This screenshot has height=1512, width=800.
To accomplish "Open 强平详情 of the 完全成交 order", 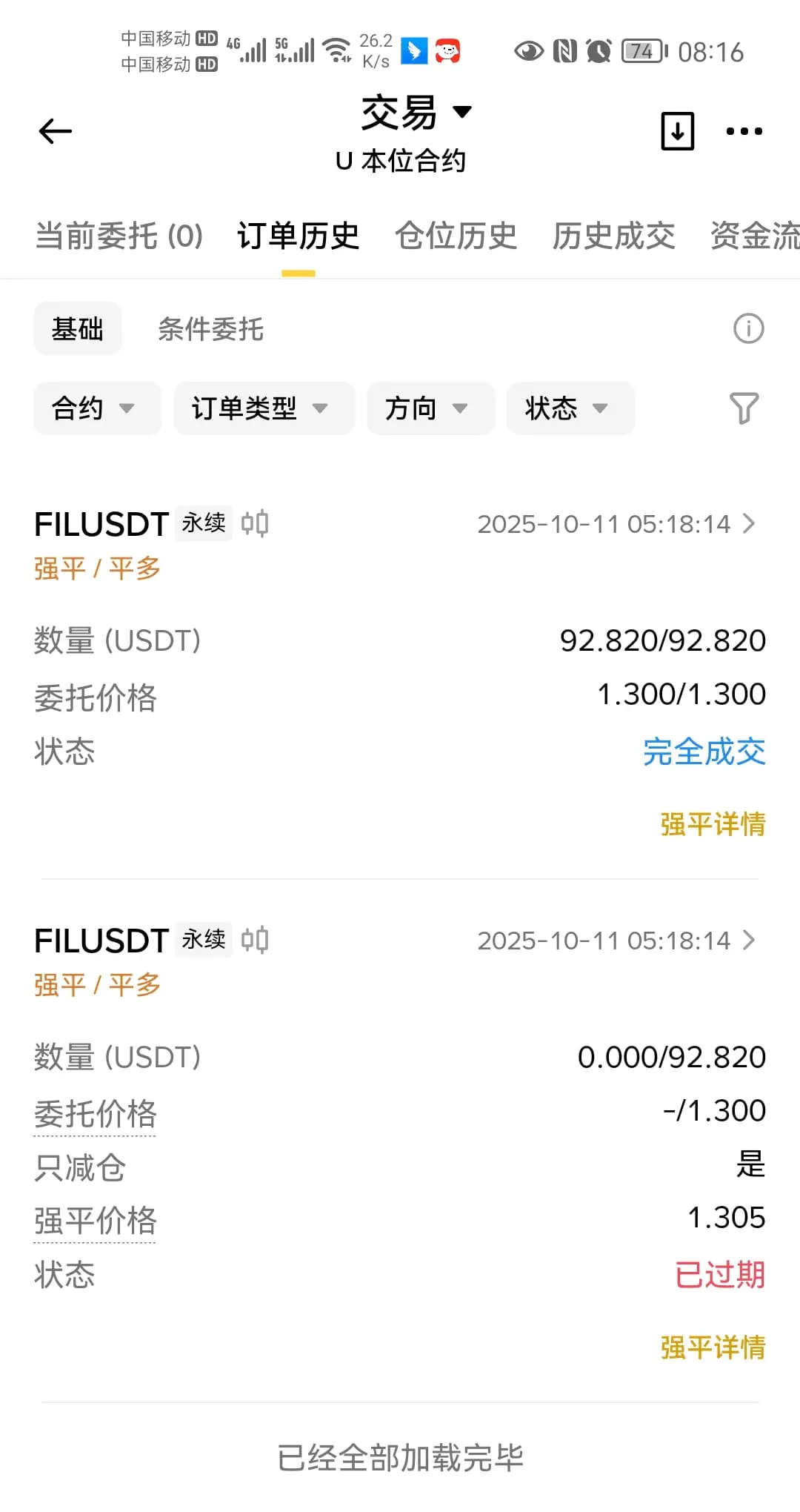I will point(713,824).
